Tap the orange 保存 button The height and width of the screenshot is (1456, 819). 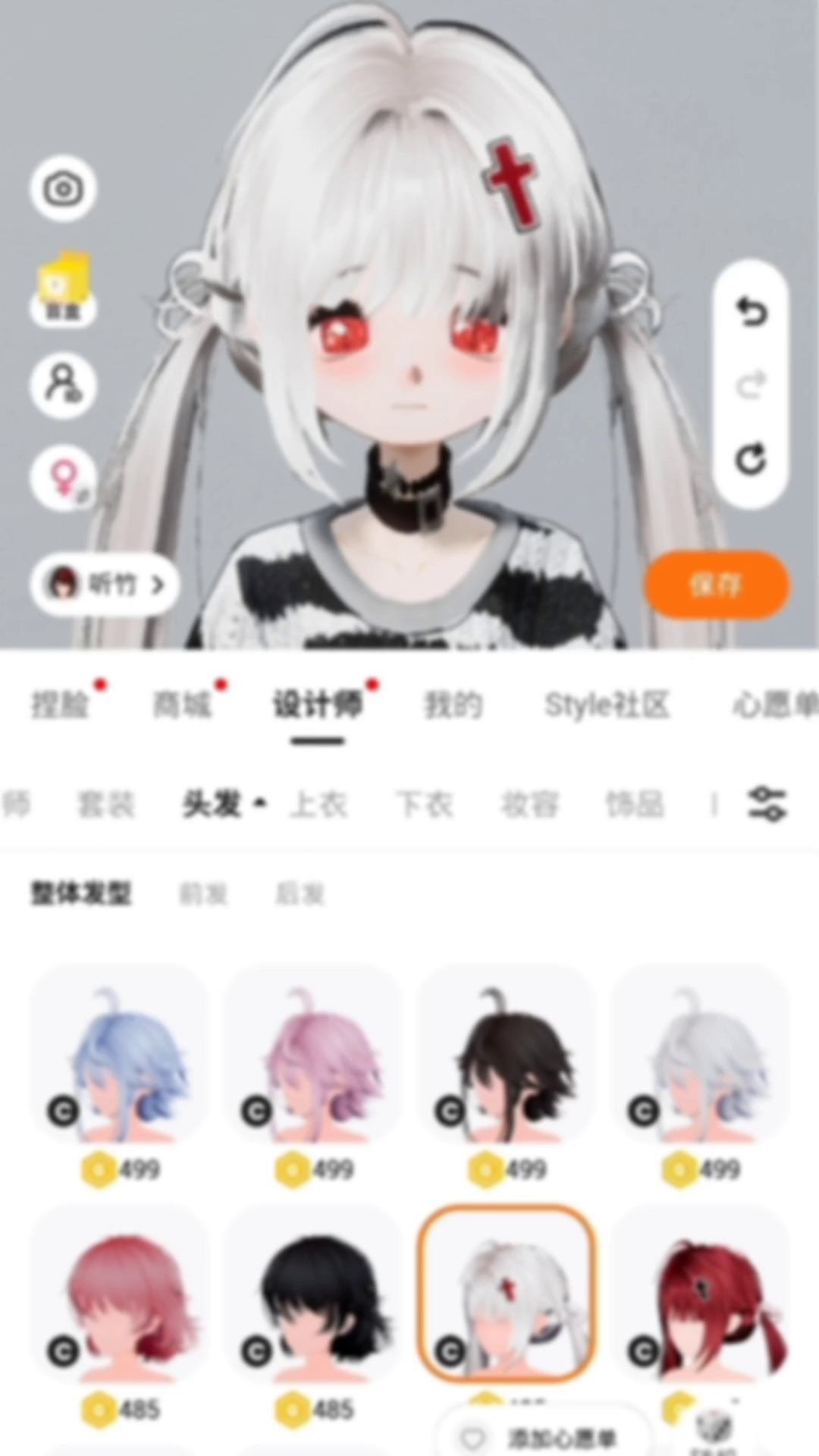(717, 584)
